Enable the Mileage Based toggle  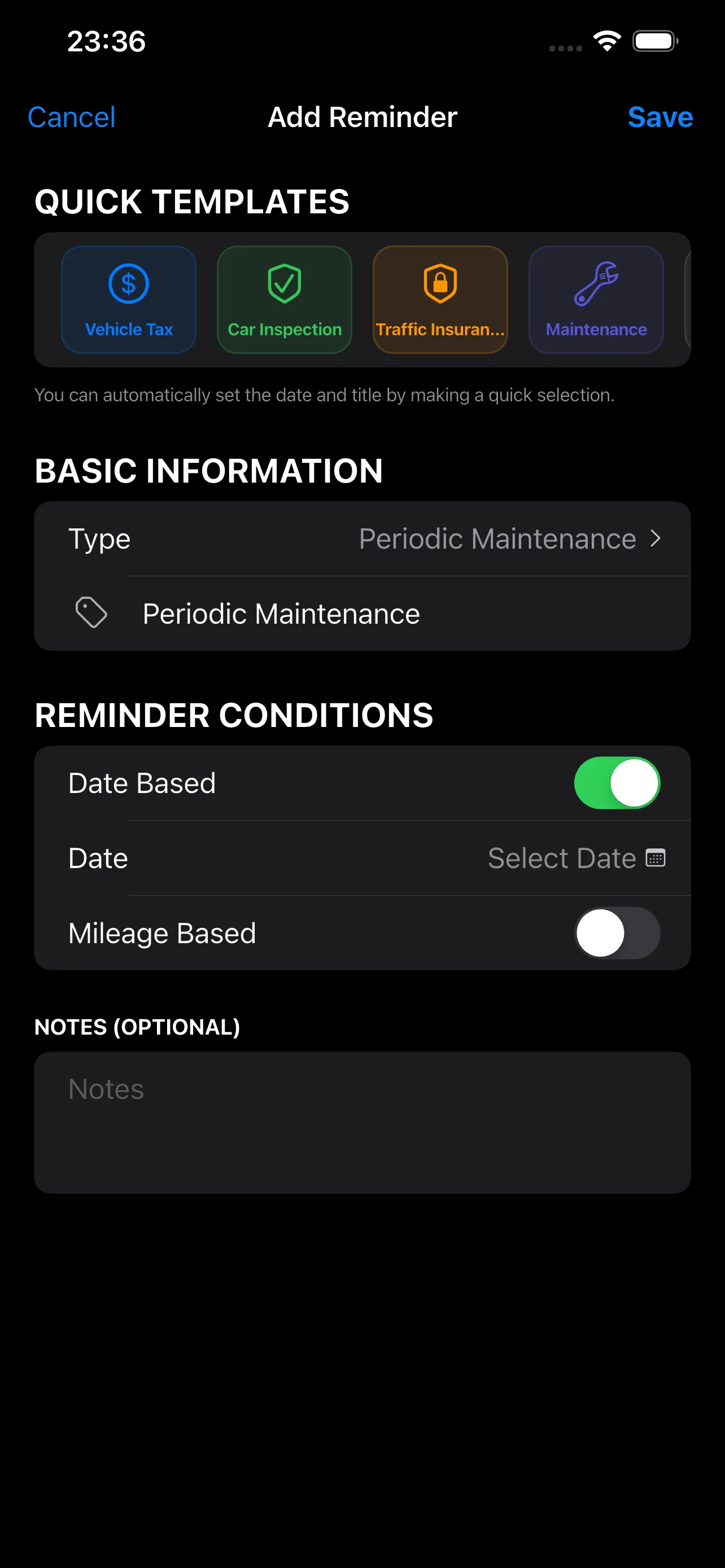(617, 932)
